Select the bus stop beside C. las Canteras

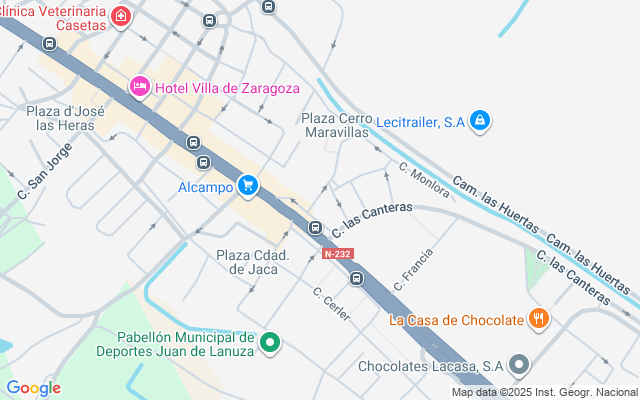316,227
